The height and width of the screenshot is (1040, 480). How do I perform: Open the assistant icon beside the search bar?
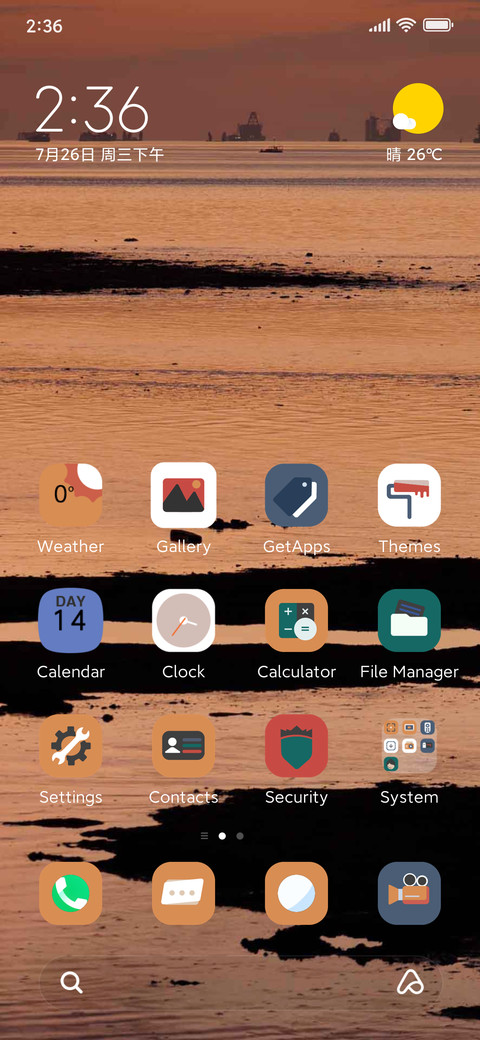[x=410, y=982]
